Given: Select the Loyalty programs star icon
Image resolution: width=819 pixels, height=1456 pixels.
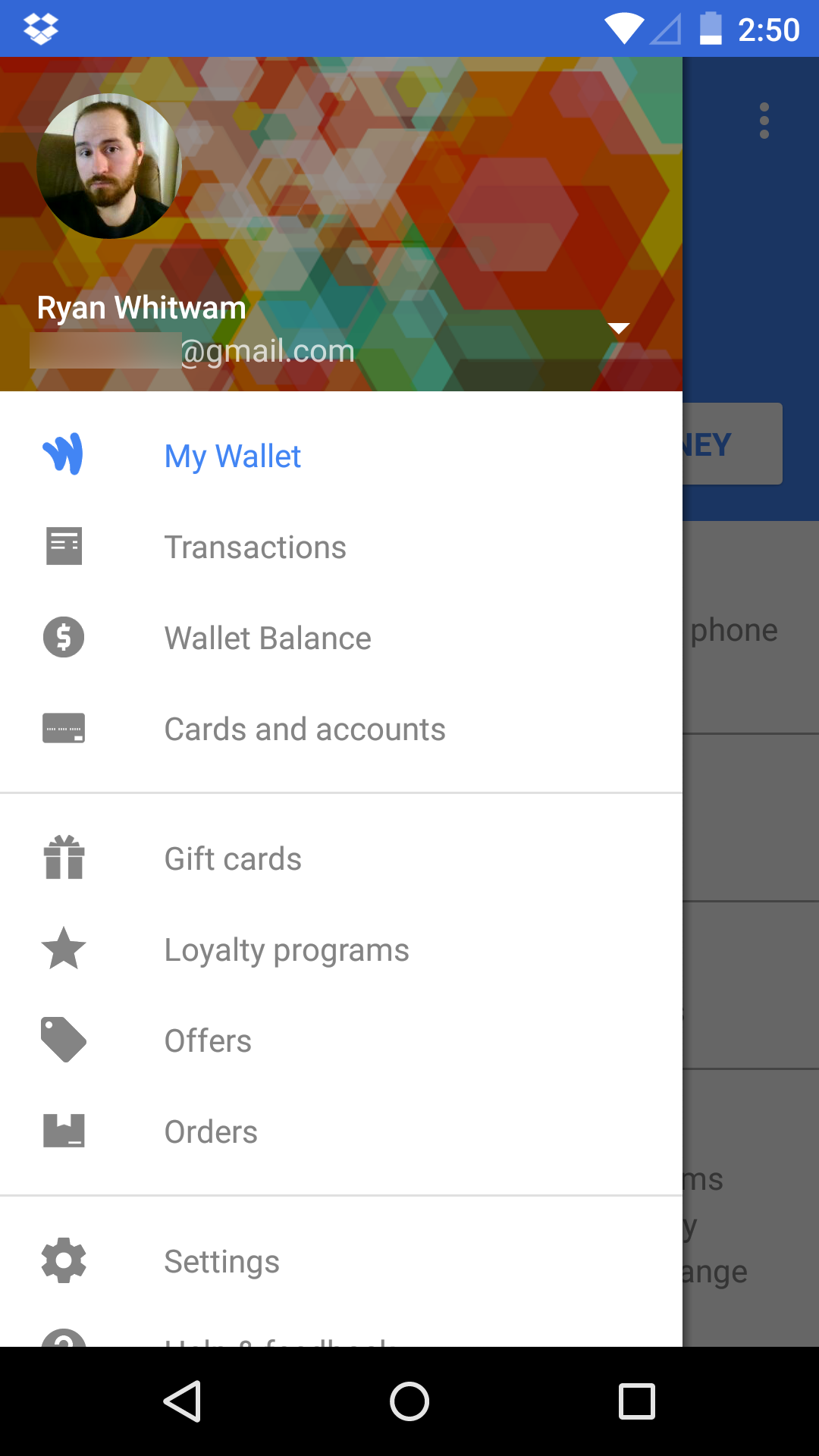Looking at the screenshot, I should 63,949.
